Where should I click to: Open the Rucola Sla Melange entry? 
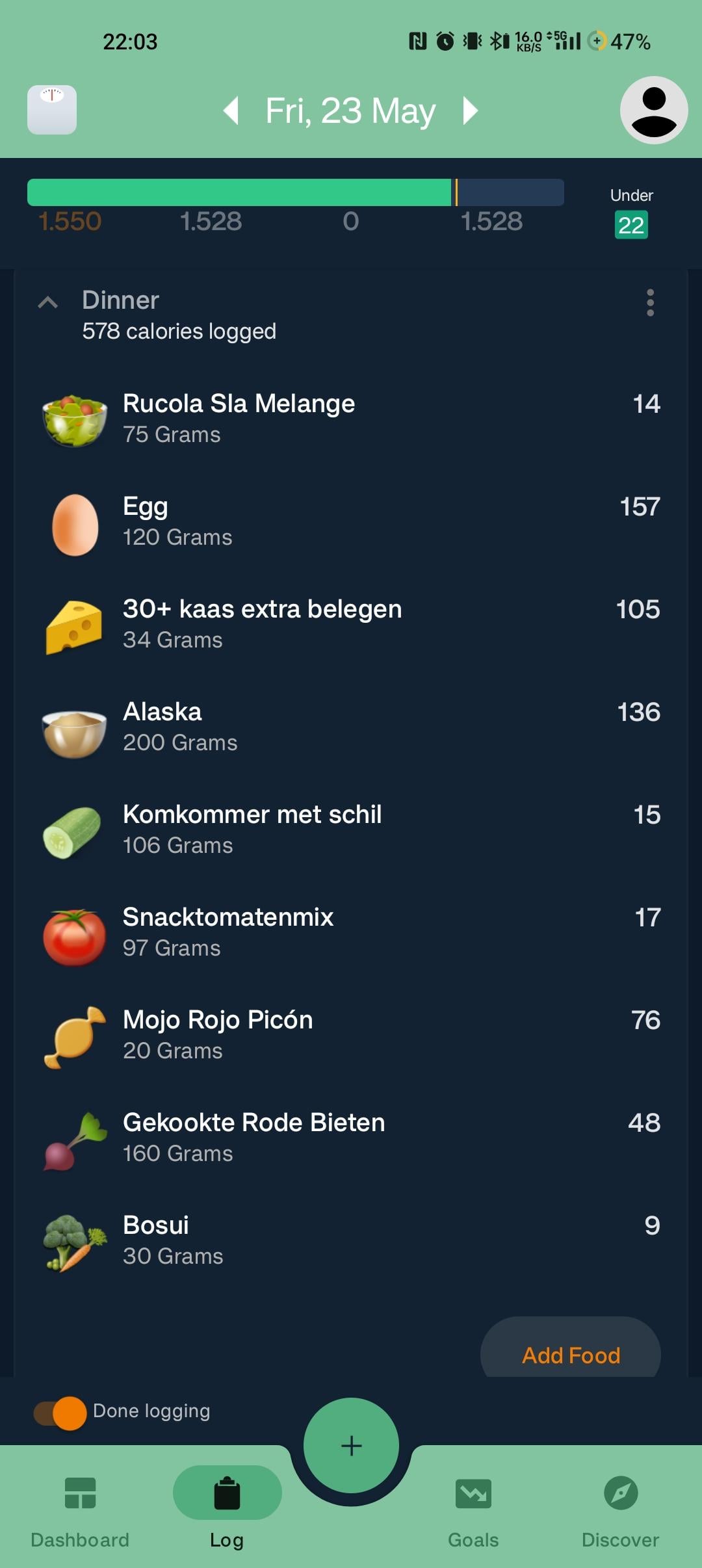[x=351, y=419]
